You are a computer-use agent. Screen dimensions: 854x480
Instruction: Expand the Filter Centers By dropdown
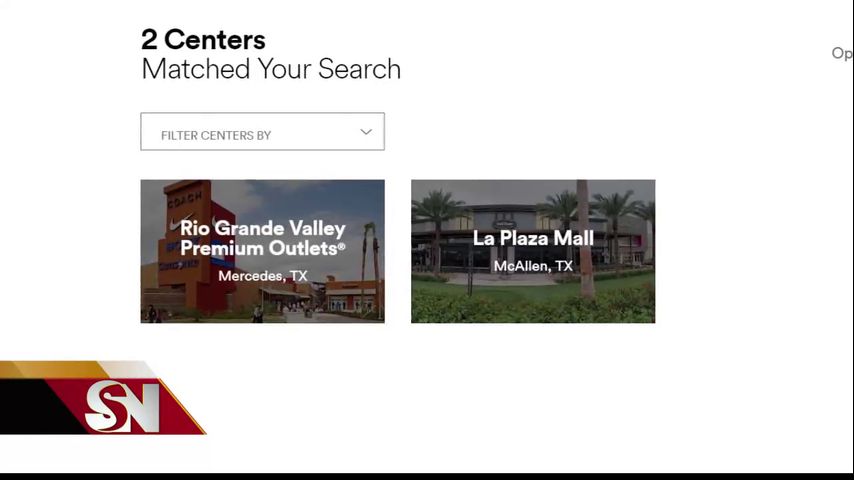pos(262,132)
